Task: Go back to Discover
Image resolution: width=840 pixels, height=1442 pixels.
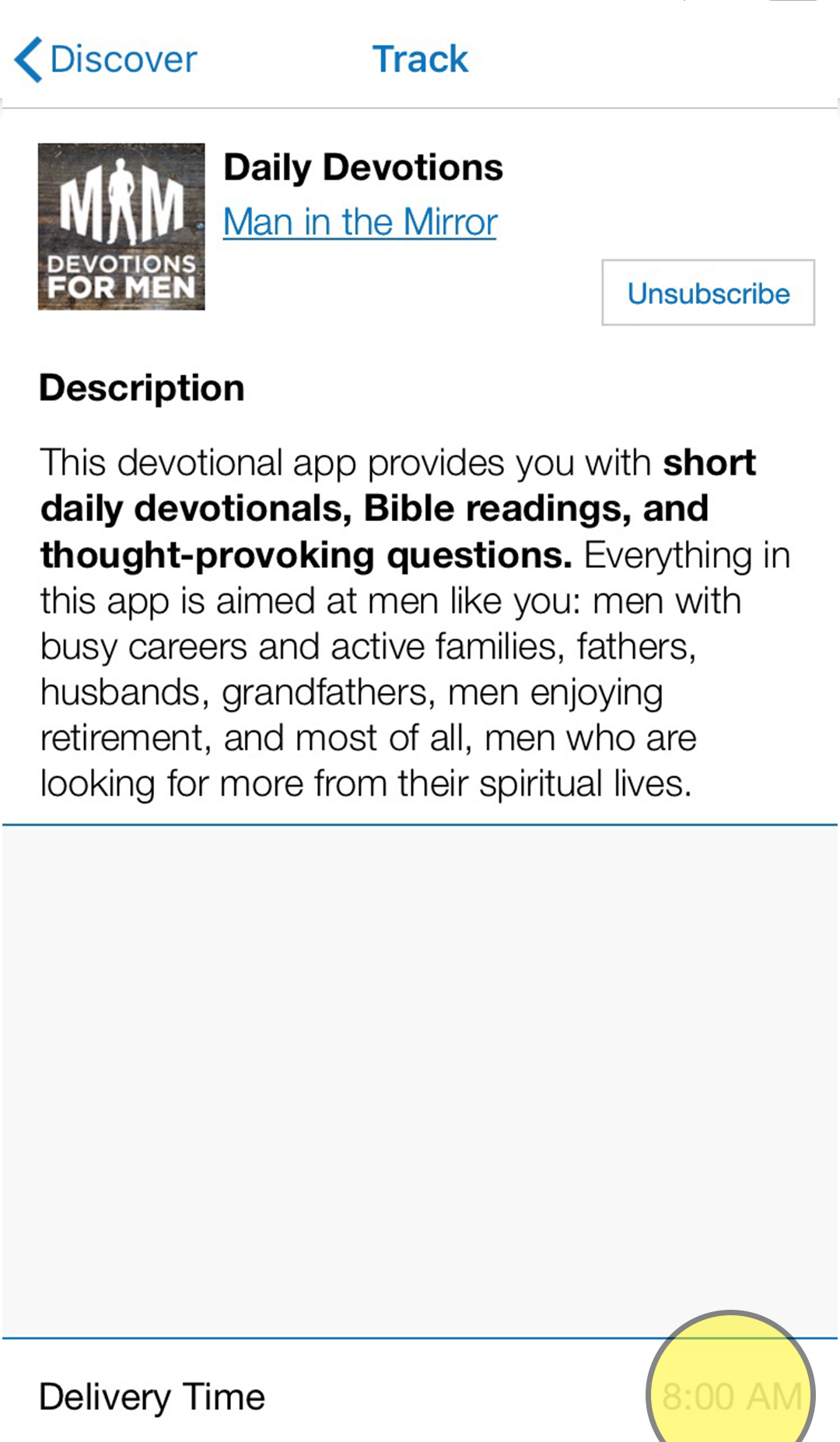Action: pos(106,60)
